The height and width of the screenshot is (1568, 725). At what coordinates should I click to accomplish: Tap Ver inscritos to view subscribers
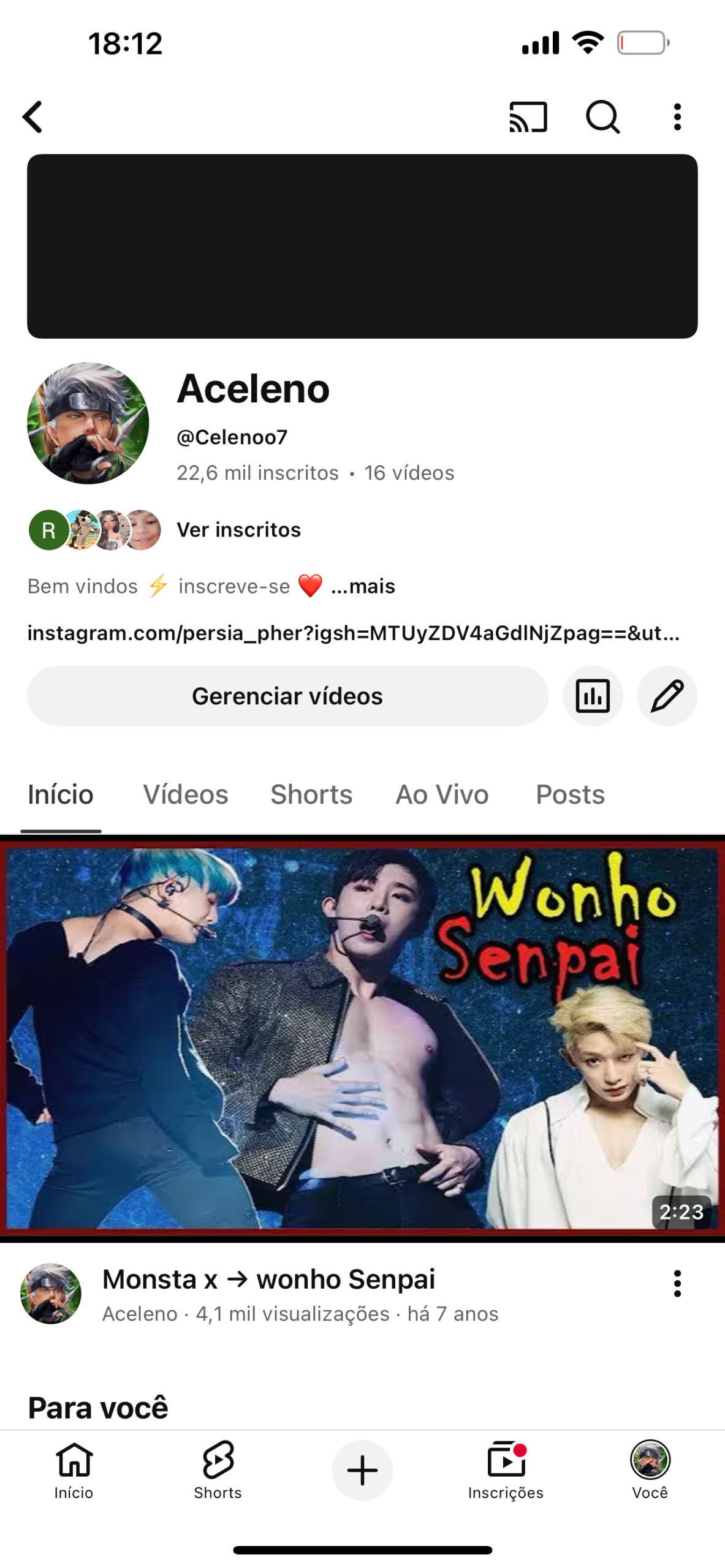[238, 530]
